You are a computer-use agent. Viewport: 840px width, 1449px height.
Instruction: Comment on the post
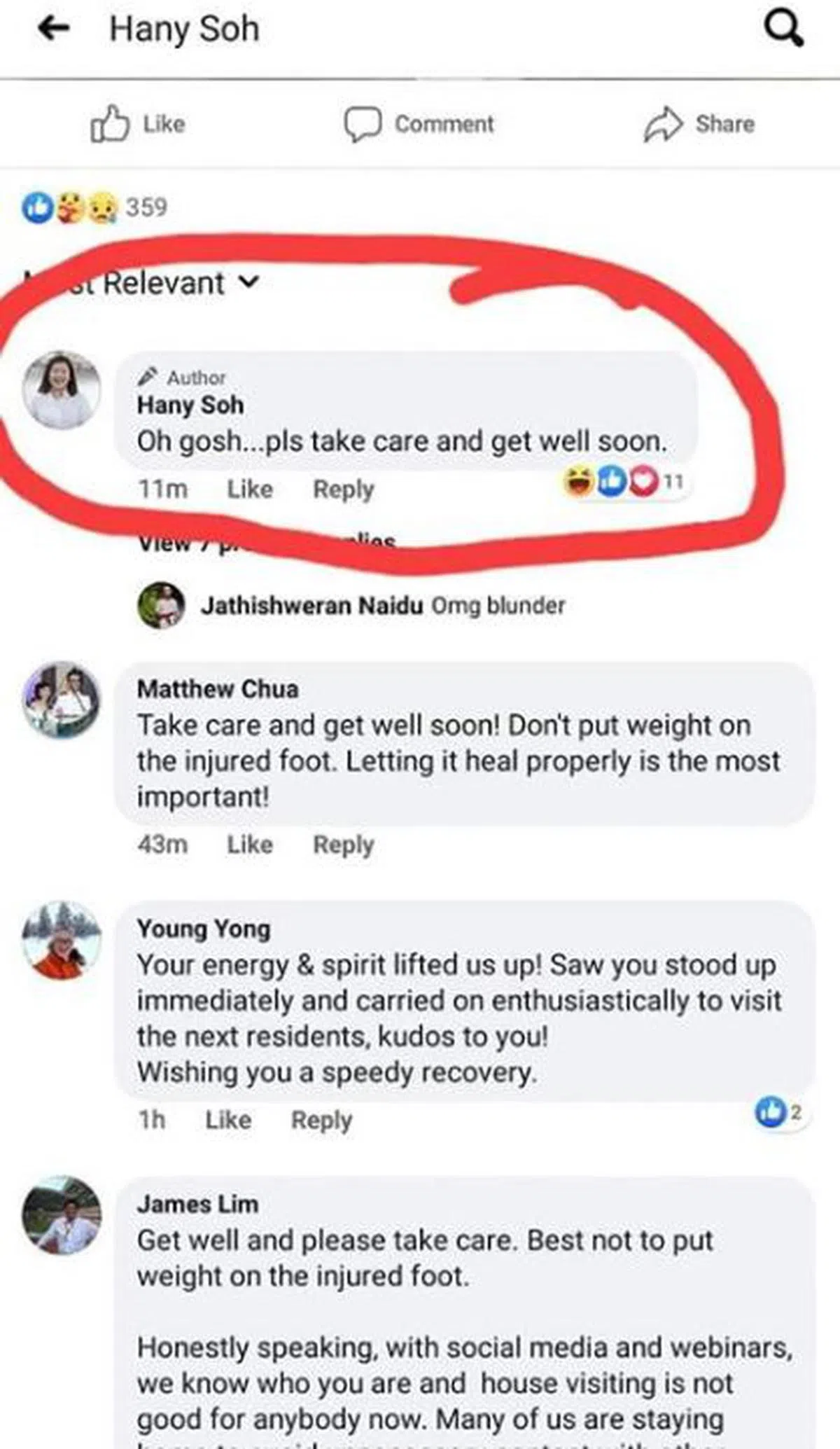point(419,124)
